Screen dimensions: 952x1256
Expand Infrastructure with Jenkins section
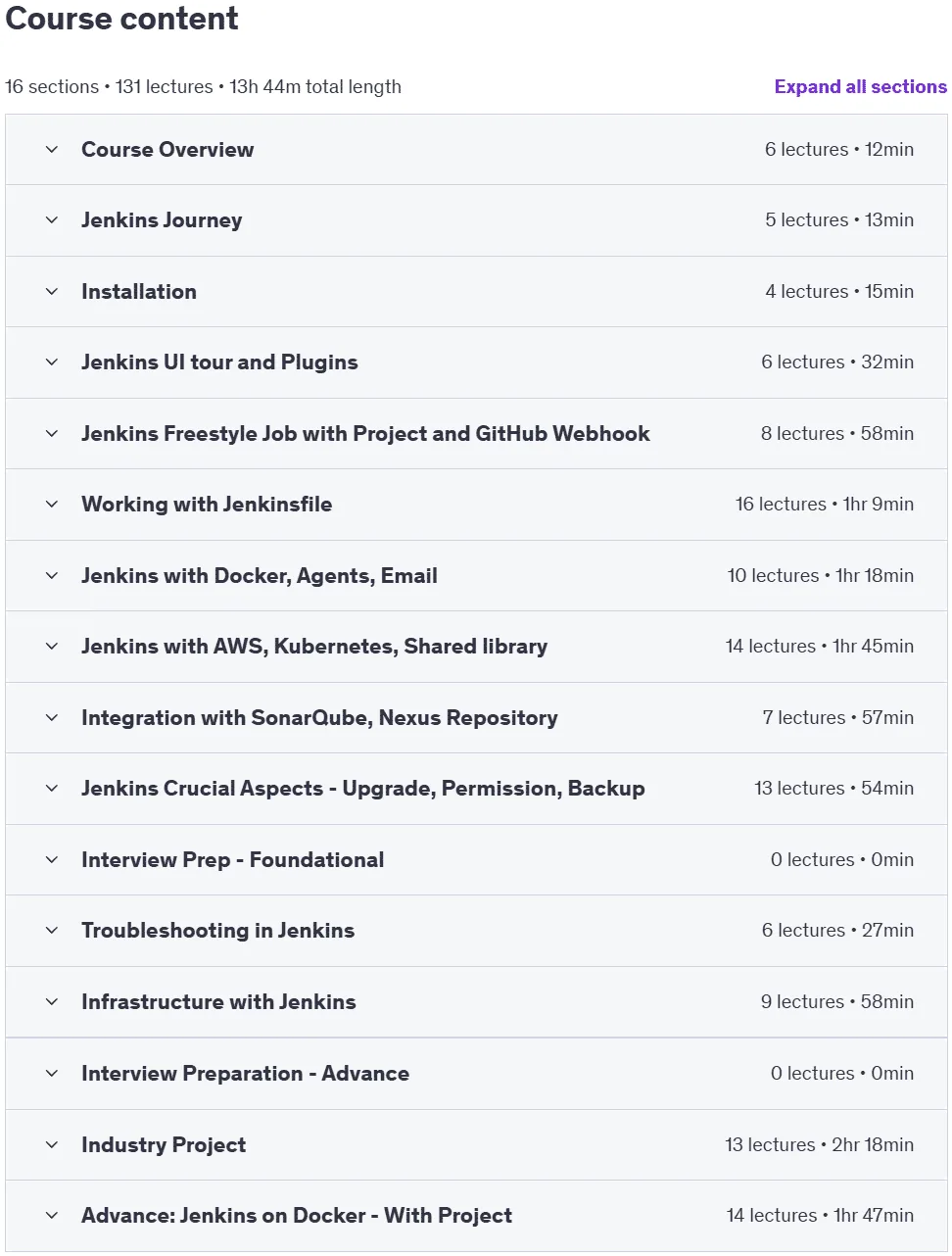pyautogui.click(x=476, y=1002)
